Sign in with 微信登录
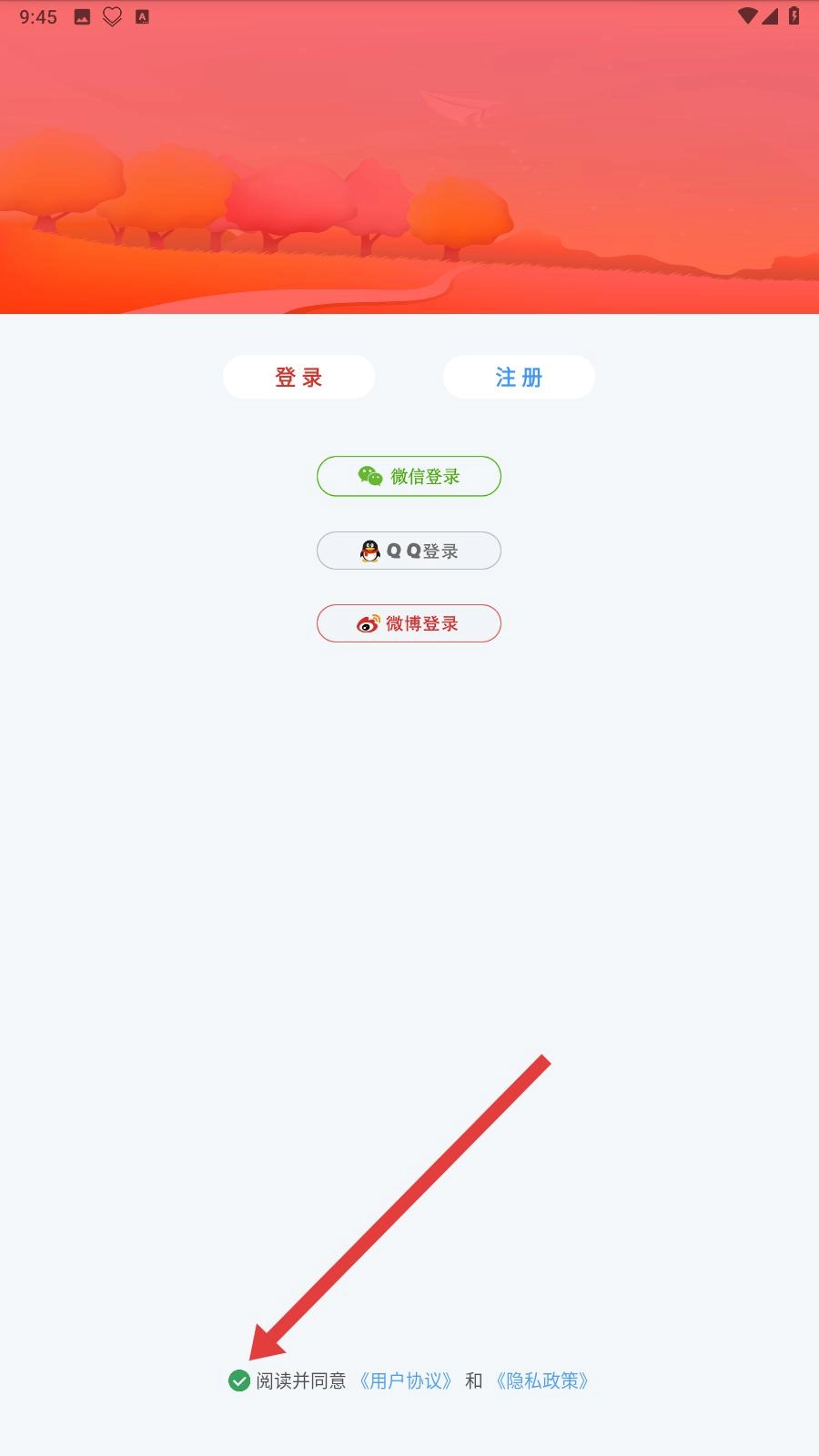 (409, 476)
